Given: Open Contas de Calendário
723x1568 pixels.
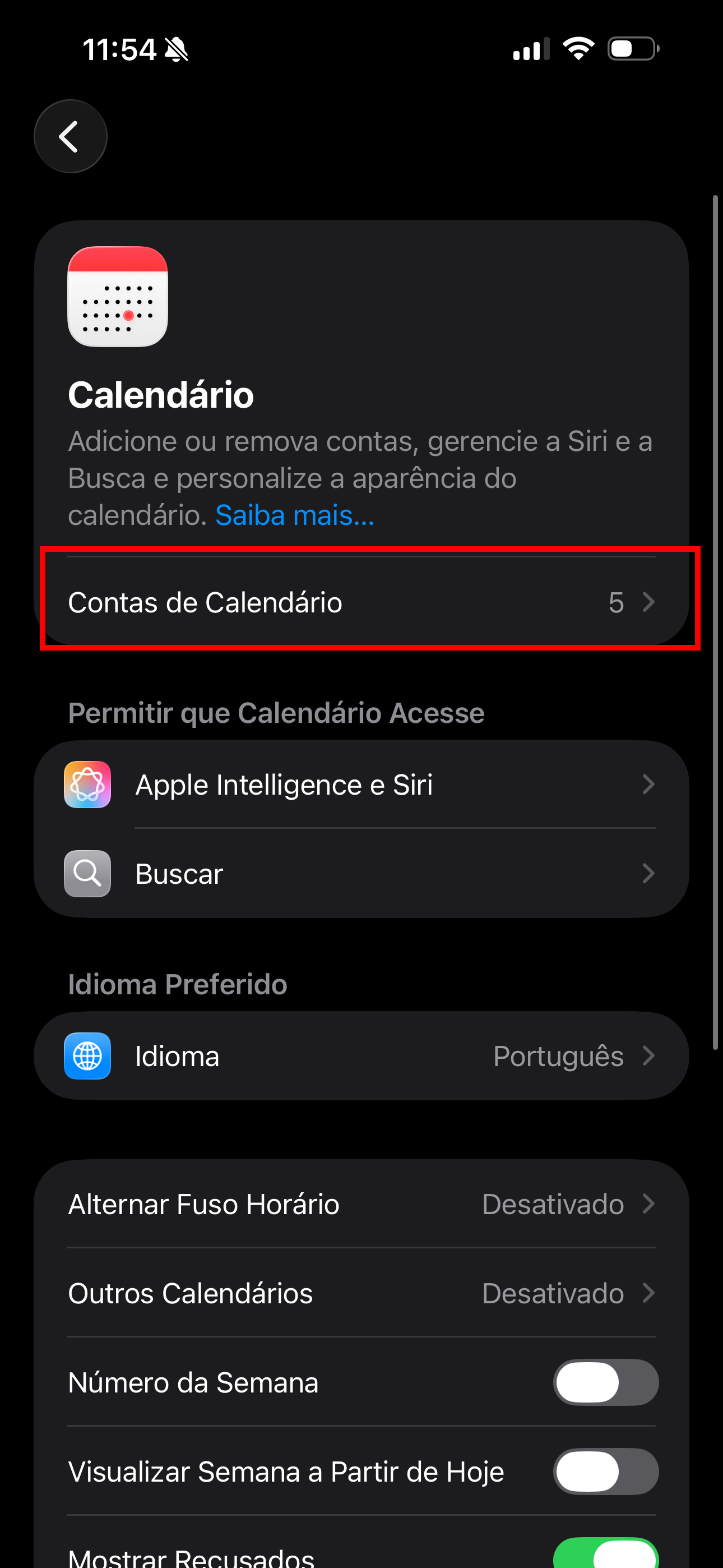Looking at the screenshot, I should click(x=361, y=602).
